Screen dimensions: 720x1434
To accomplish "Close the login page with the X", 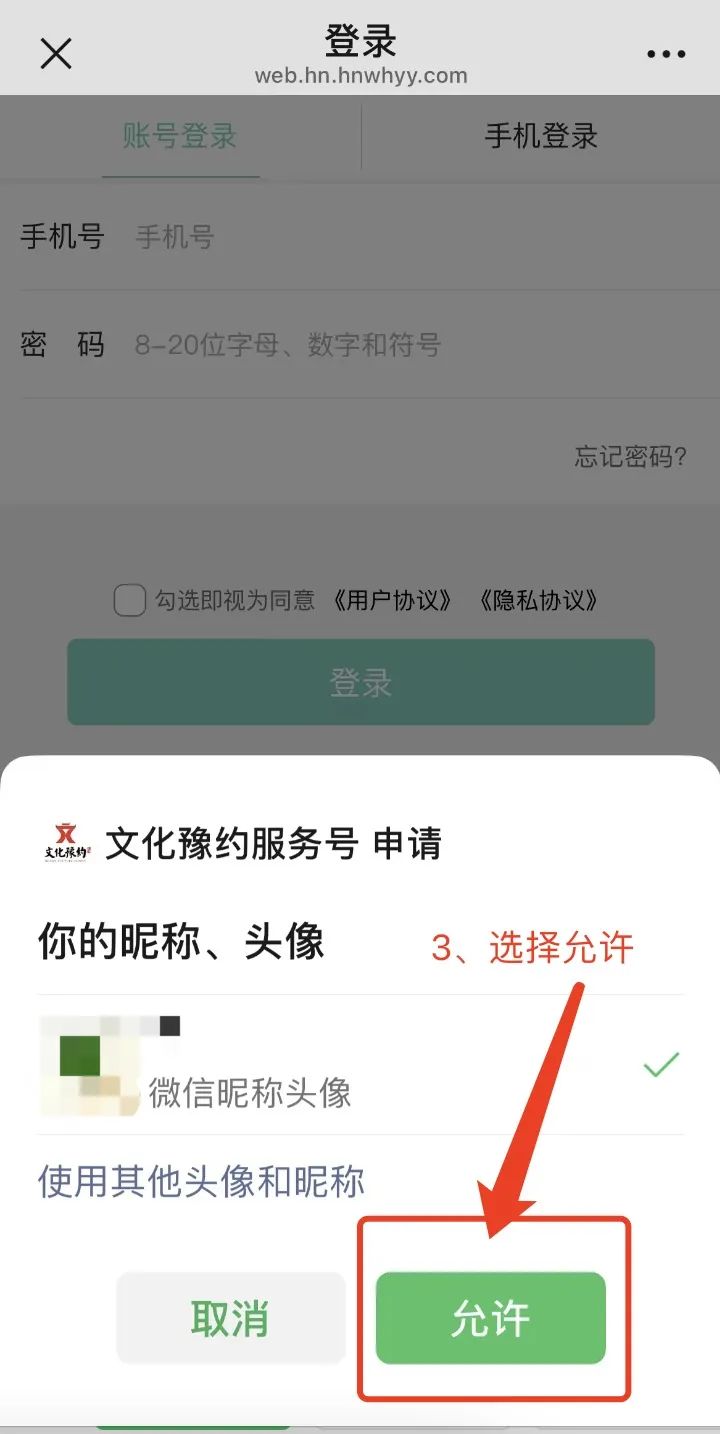I will point(55,54).
